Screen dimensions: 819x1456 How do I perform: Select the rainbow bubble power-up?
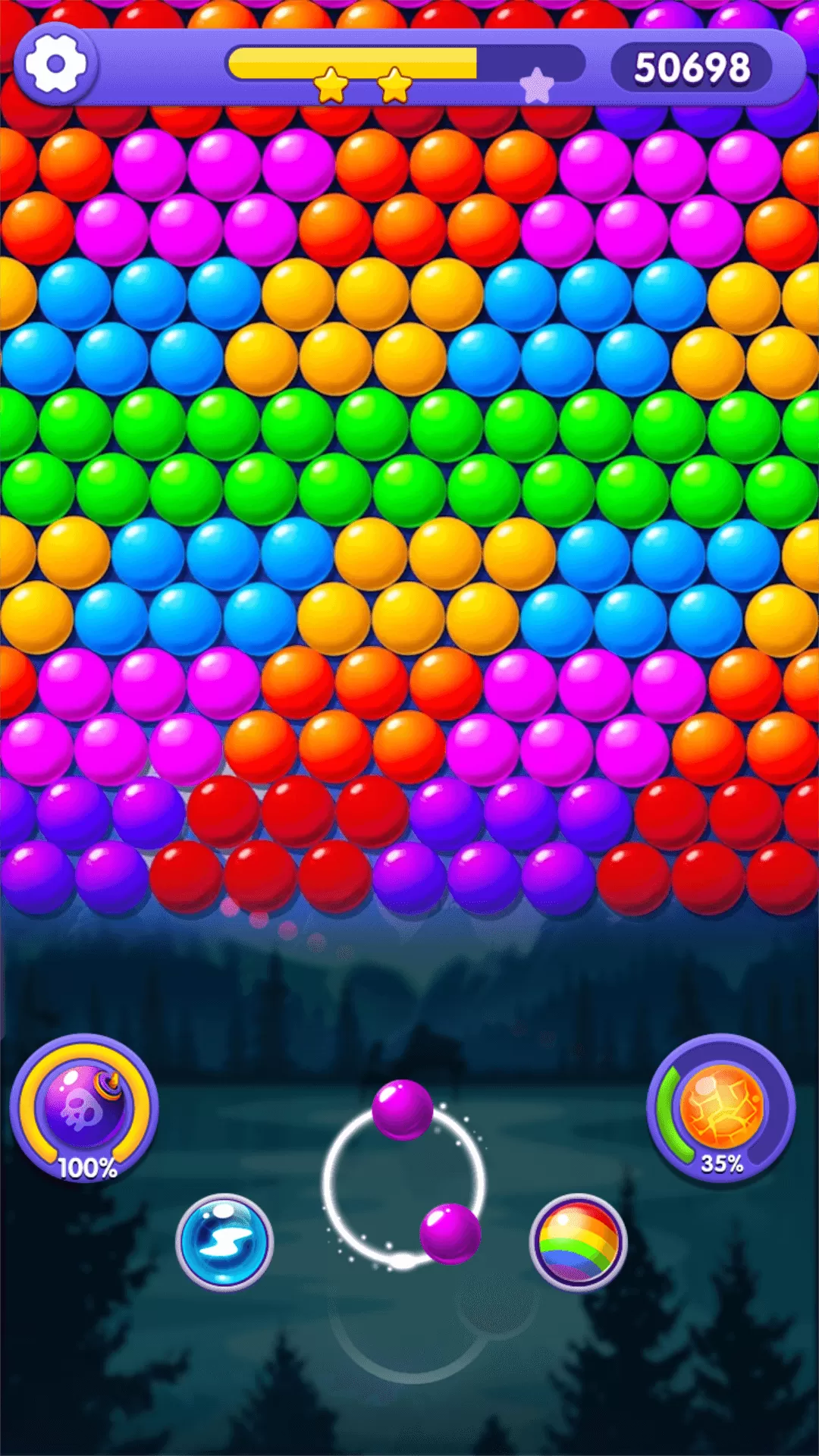[578, 1241]
